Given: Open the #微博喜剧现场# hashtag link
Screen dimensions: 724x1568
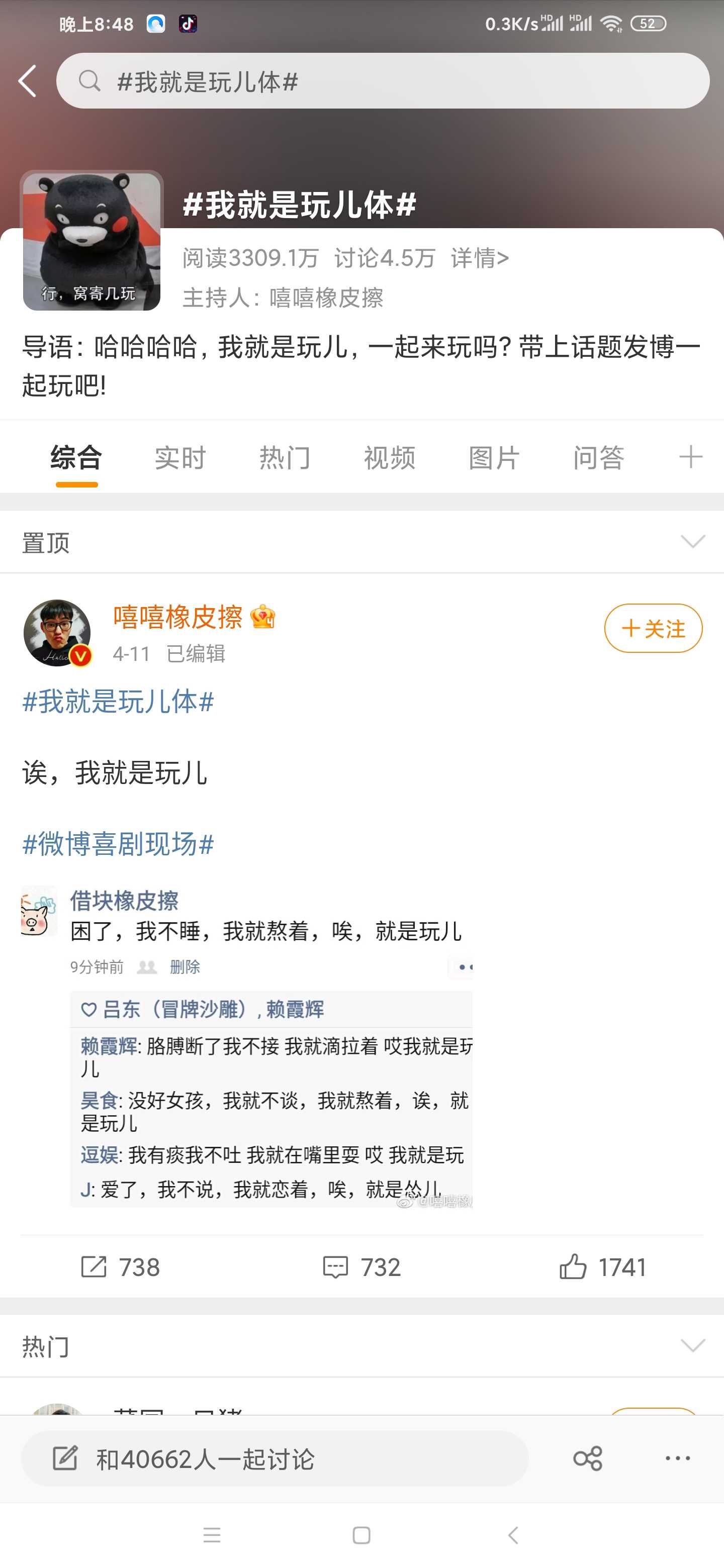Looking at the screenshot, I should coord(118,844).
